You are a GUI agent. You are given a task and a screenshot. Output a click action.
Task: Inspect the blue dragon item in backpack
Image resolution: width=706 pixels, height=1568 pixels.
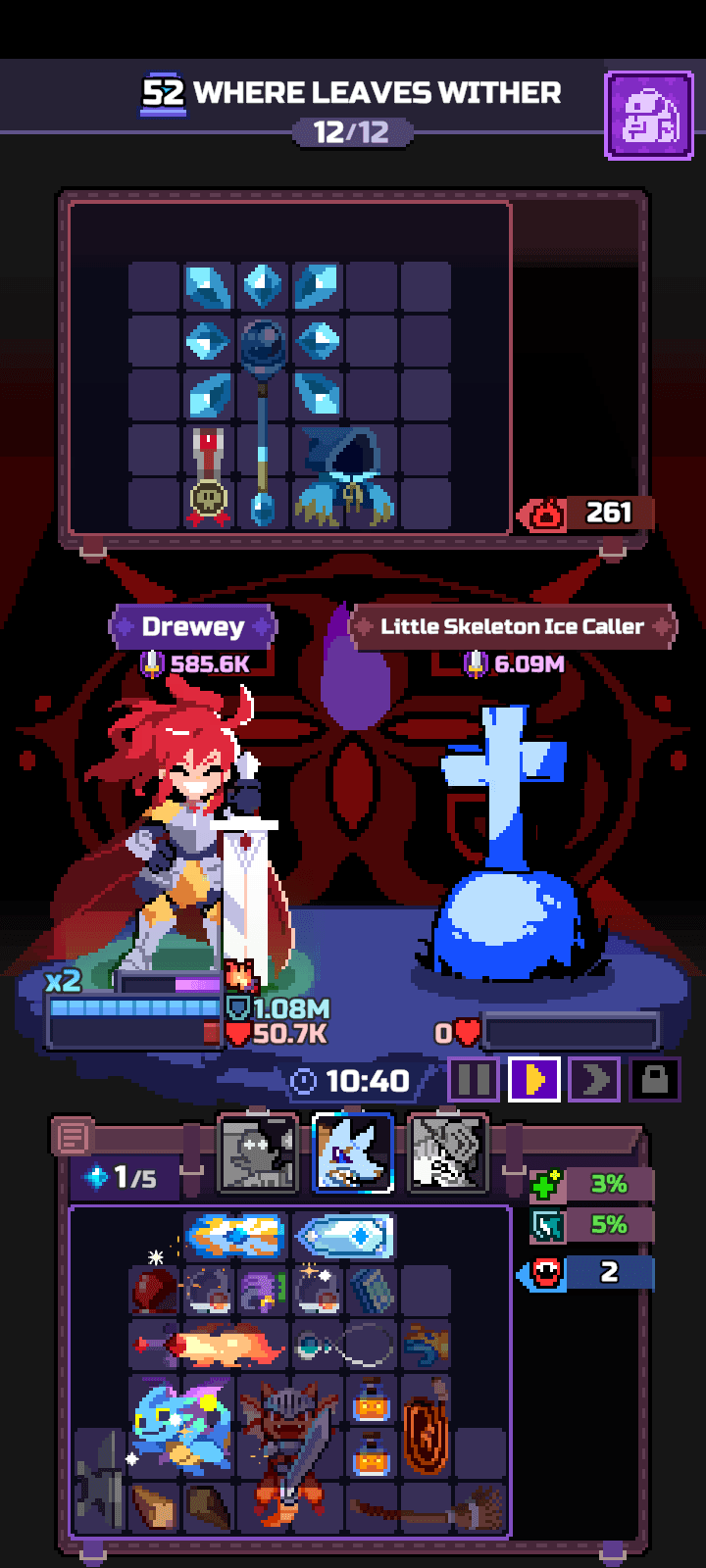click(181, 1424)
